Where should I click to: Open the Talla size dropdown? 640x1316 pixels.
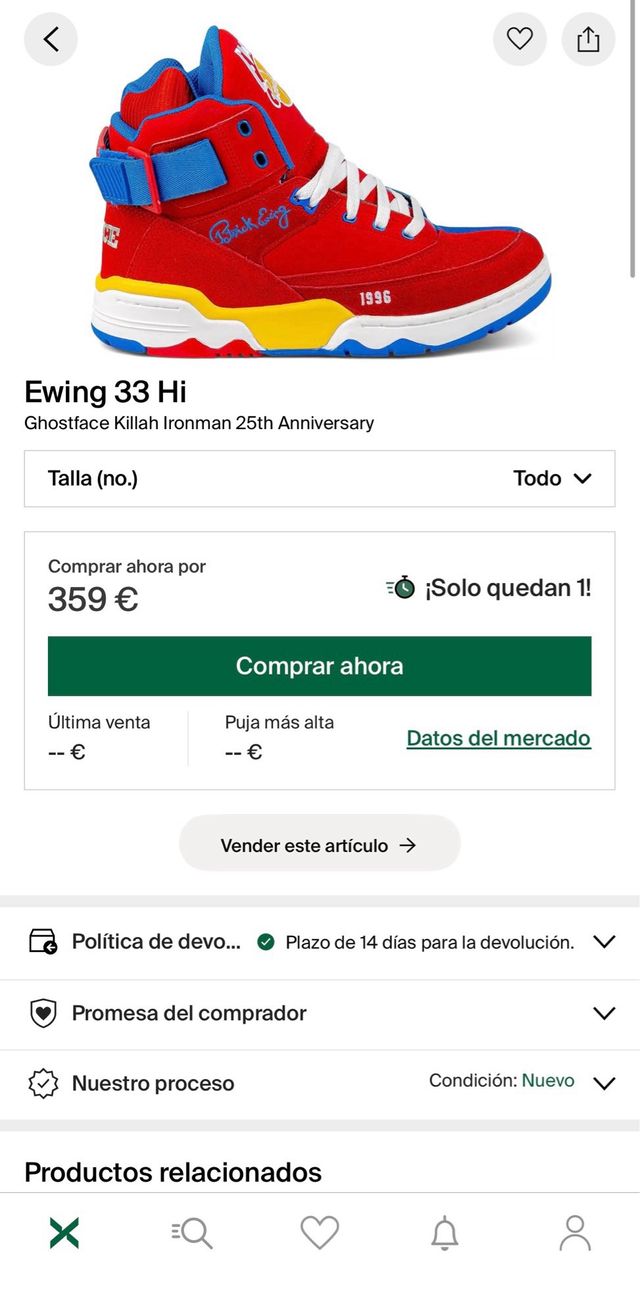click(x=320, y=478)
